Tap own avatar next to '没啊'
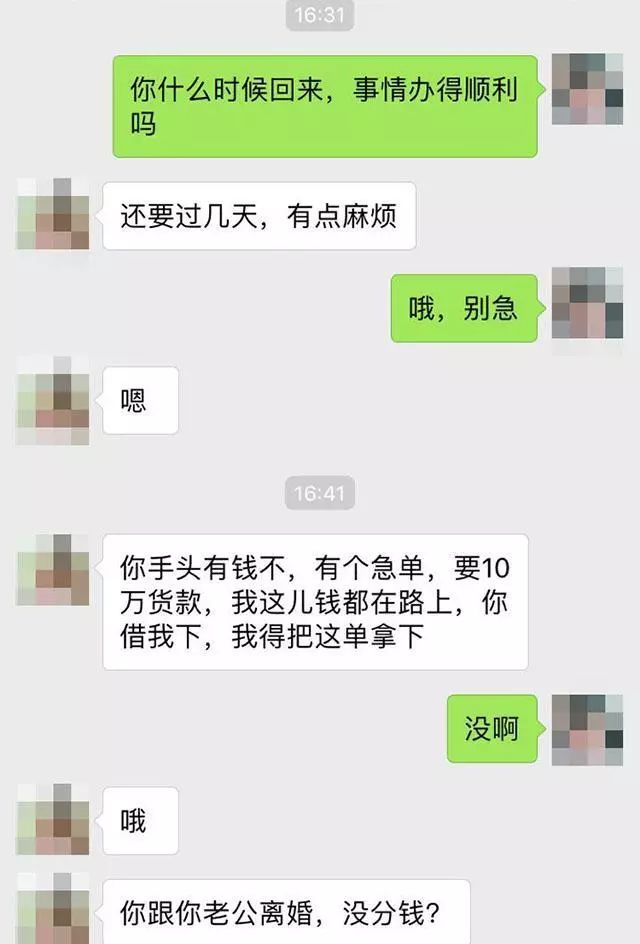 (x=587, y=729)
